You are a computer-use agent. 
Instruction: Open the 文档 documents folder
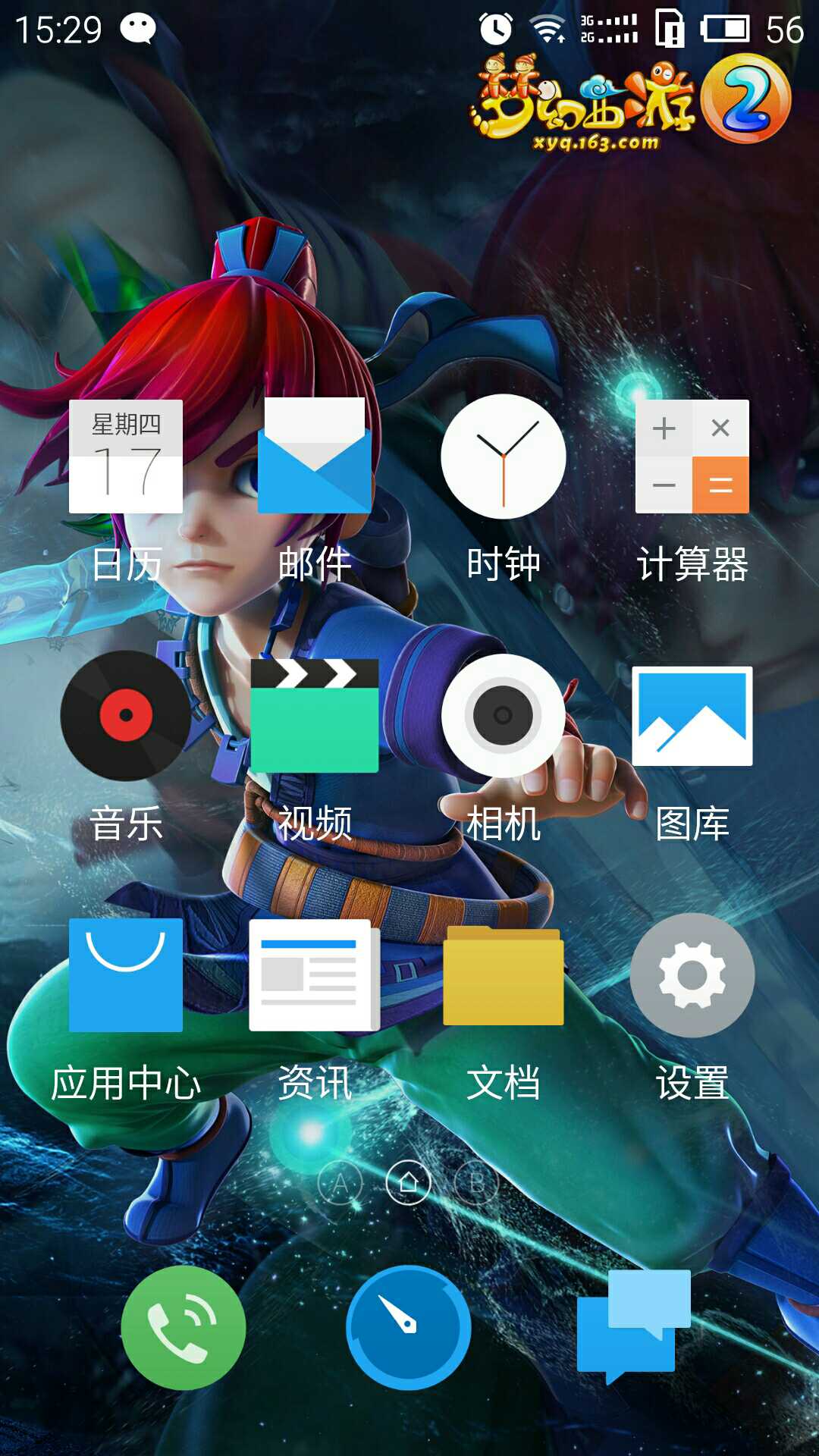click(503, 975)
